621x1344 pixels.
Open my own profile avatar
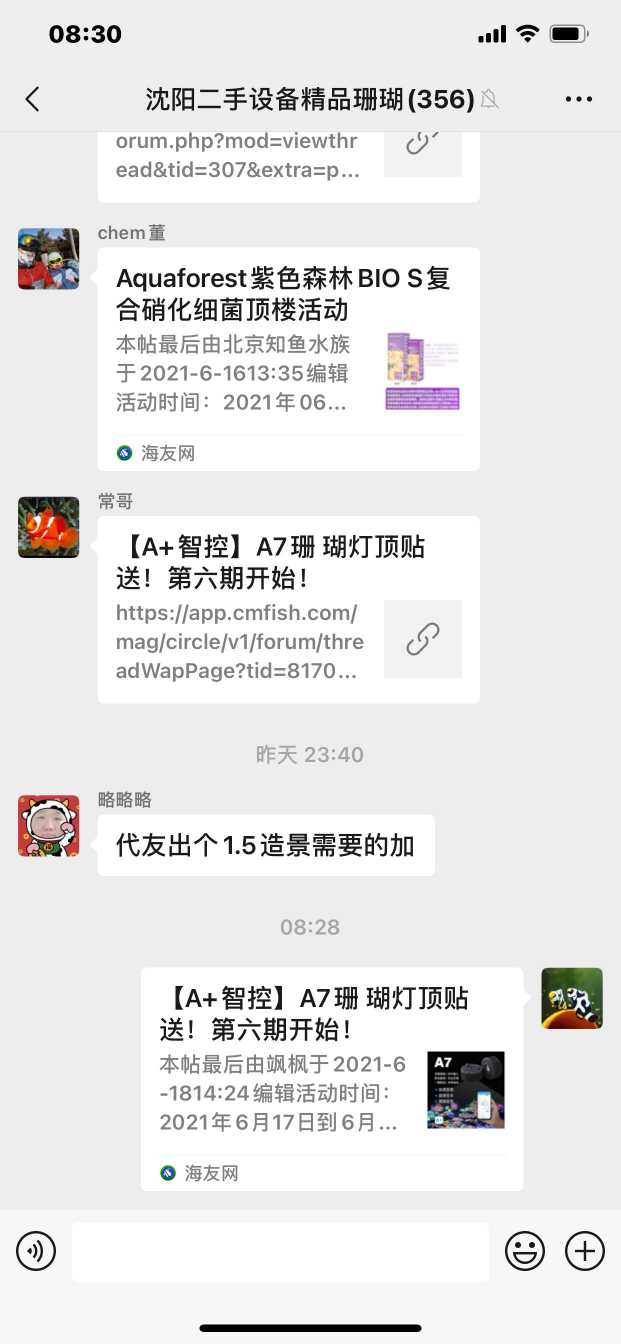(572, 998)
